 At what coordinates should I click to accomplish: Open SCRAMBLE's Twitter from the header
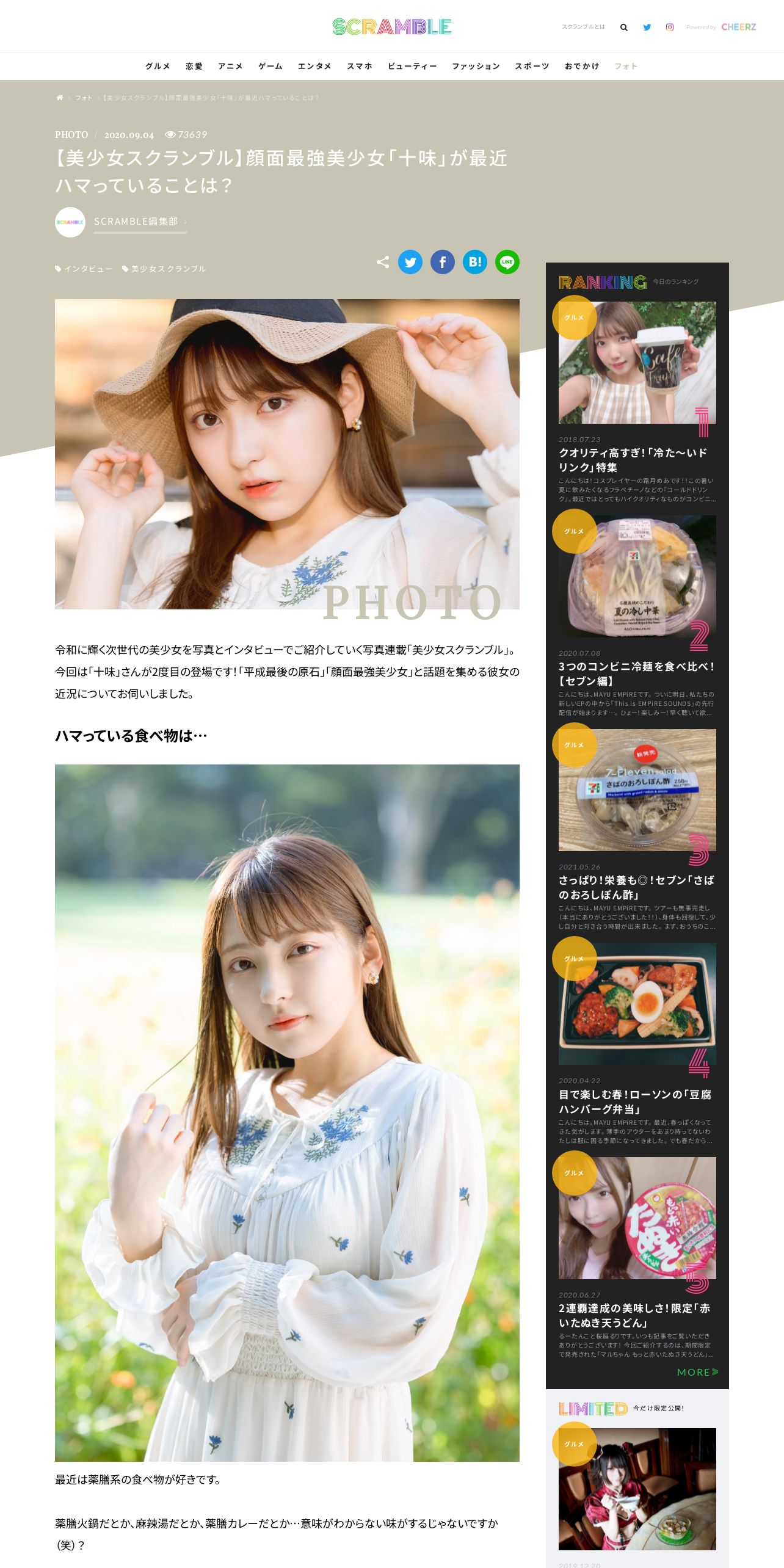[x=647, y=27]
